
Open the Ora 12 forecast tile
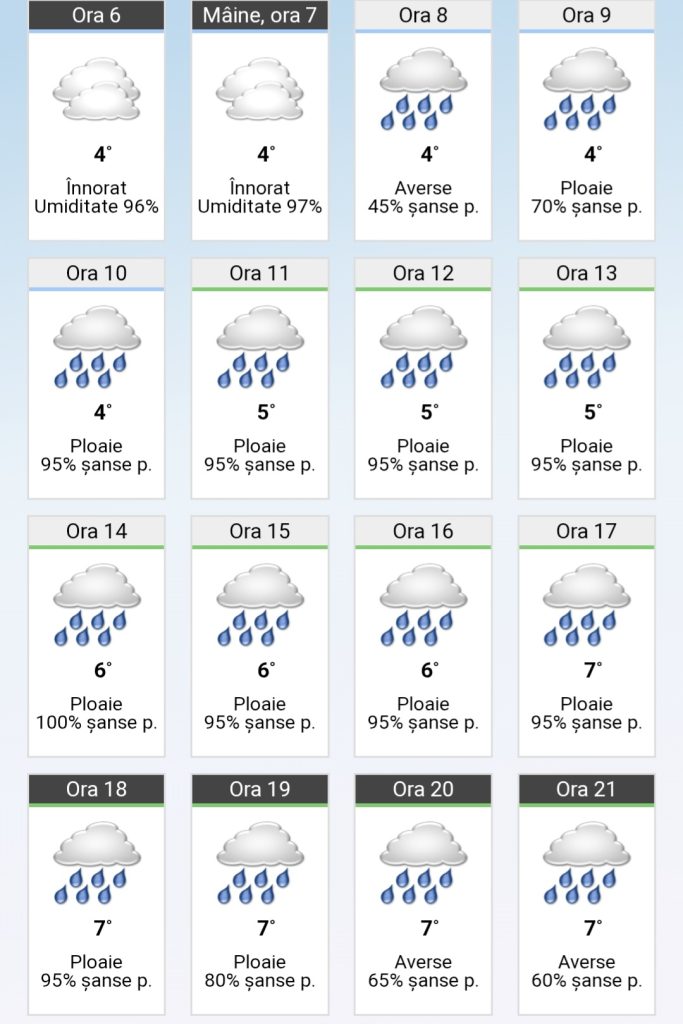click(423, 378)
